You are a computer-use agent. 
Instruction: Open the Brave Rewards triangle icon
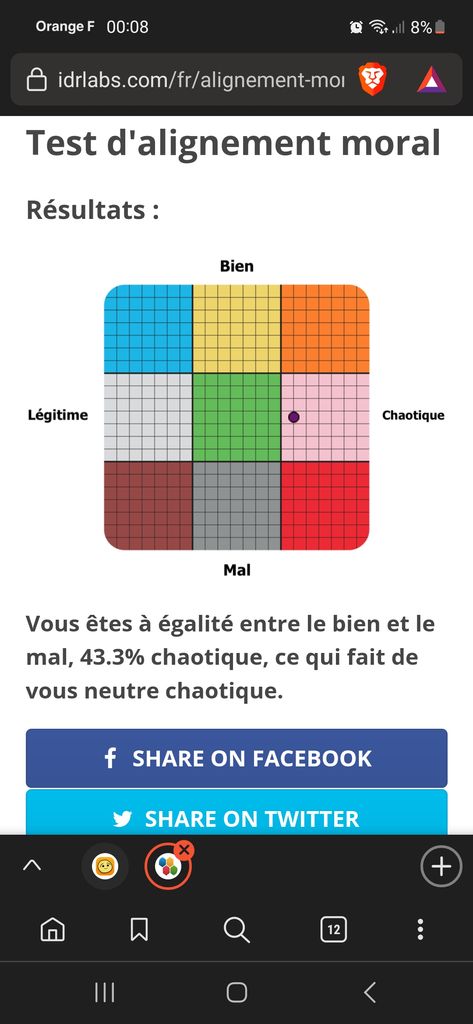tap(431, 80)
